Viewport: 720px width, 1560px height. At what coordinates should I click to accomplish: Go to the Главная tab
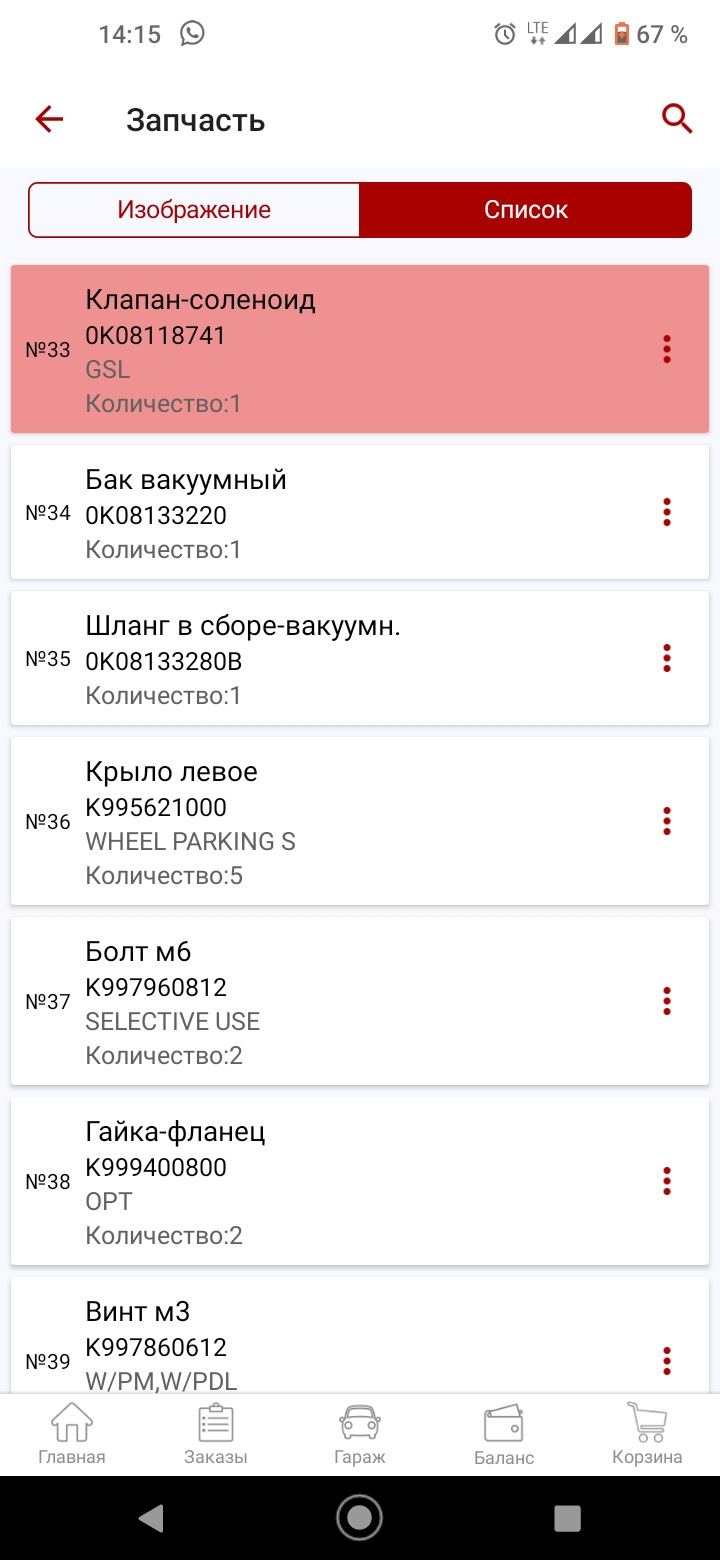(x=72, y=1434)
